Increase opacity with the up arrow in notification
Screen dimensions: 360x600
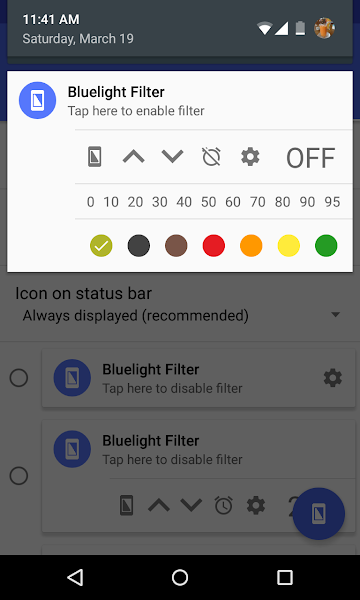(134, 157)
